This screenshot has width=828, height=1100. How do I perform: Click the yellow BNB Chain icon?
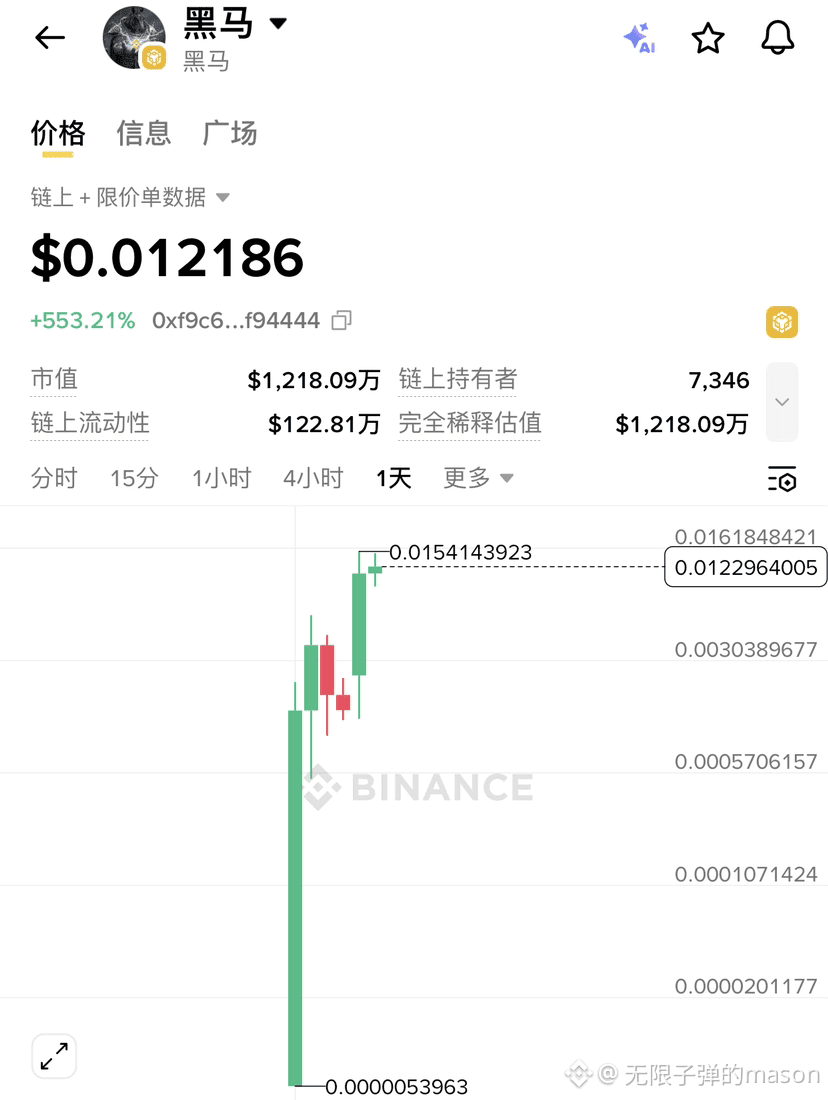click(781, 321)
